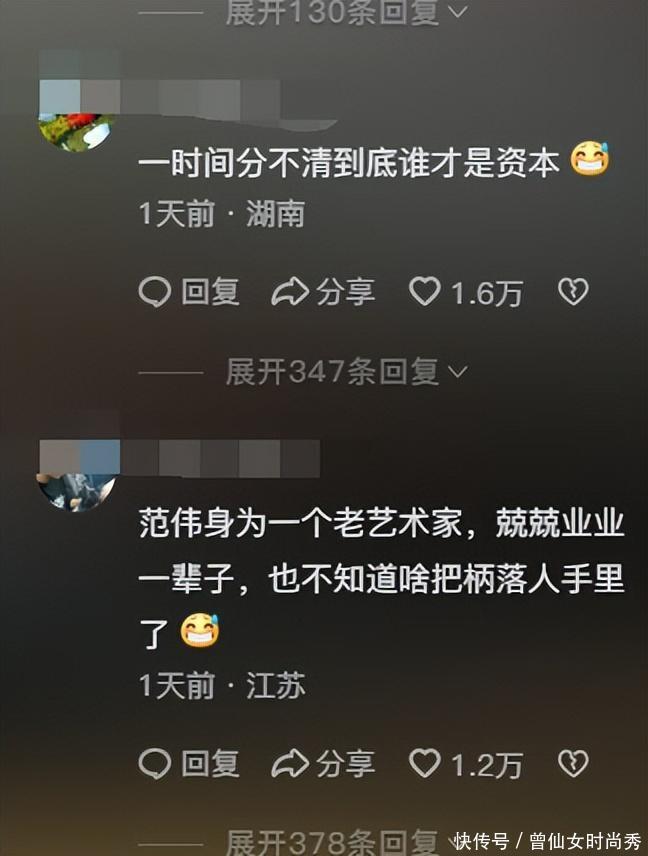Image resolution: width=648 pixels, height=856 pixels.
Task: Share the comment about 范伟
Action: click(x=323, y=764)
